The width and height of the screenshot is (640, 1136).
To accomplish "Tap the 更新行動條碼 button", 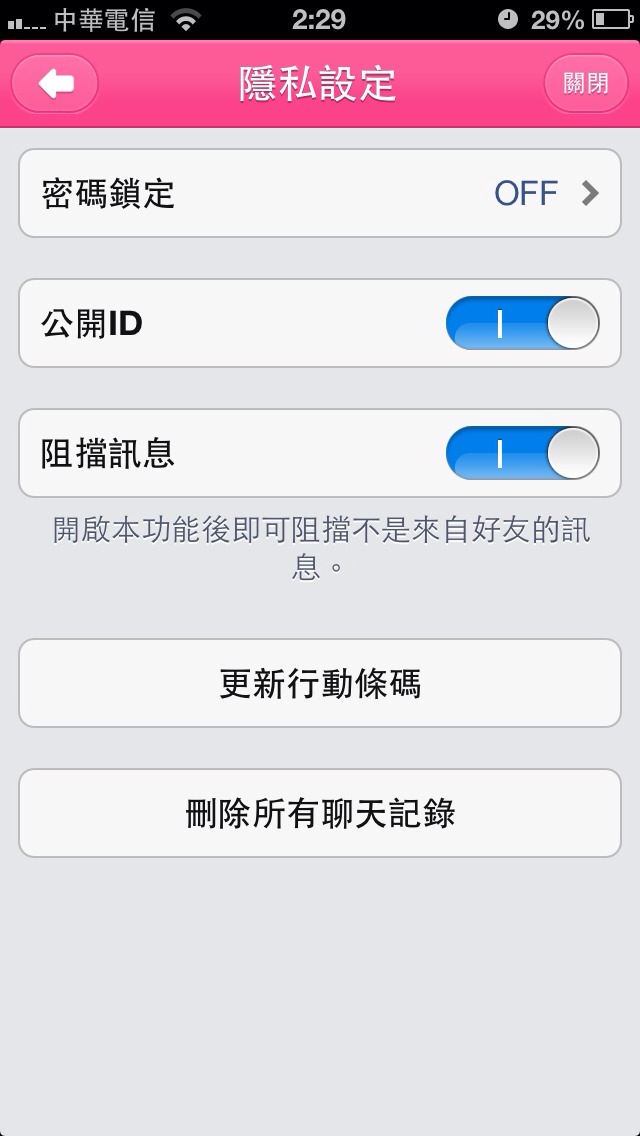I will (320, 683).
